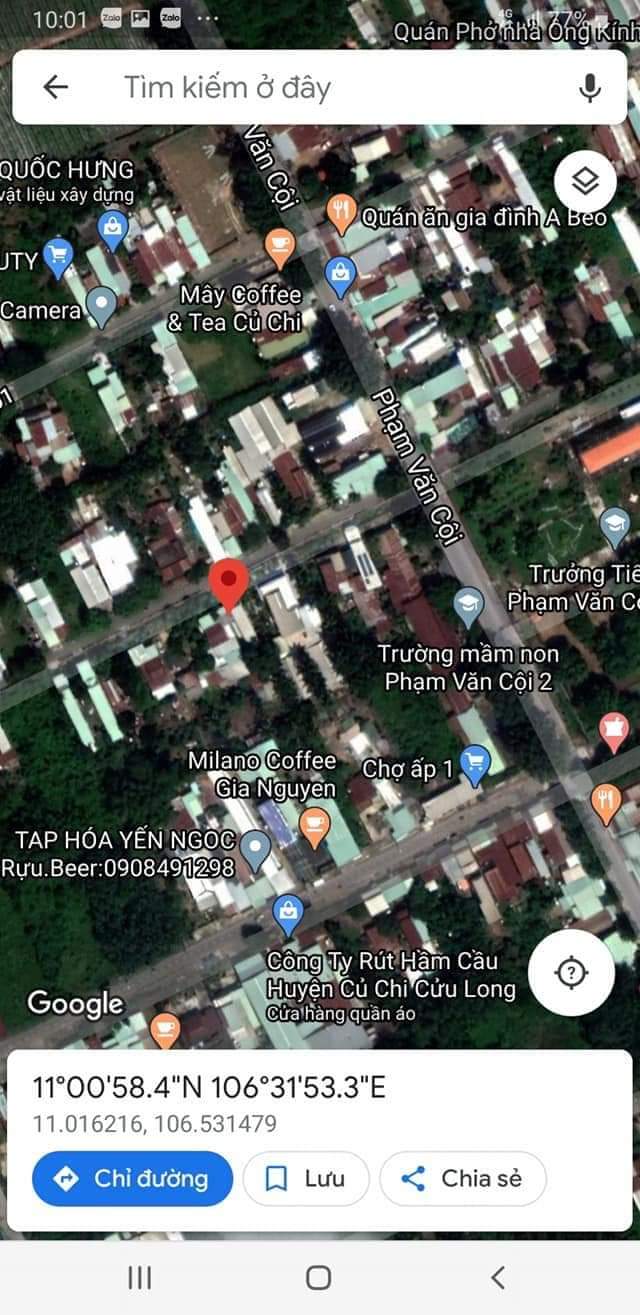Screen dimensions: 640x1315
Task: Open the Chợ ấp 1 marker
Action: (475, 765)
